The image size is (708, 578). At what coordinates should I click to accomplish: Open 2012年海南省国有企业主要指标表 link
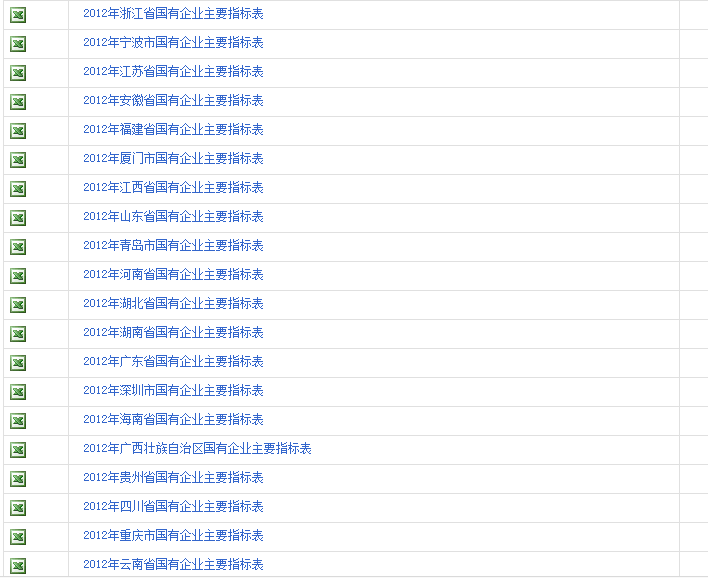pyautogui.click(x=173, y=420)
